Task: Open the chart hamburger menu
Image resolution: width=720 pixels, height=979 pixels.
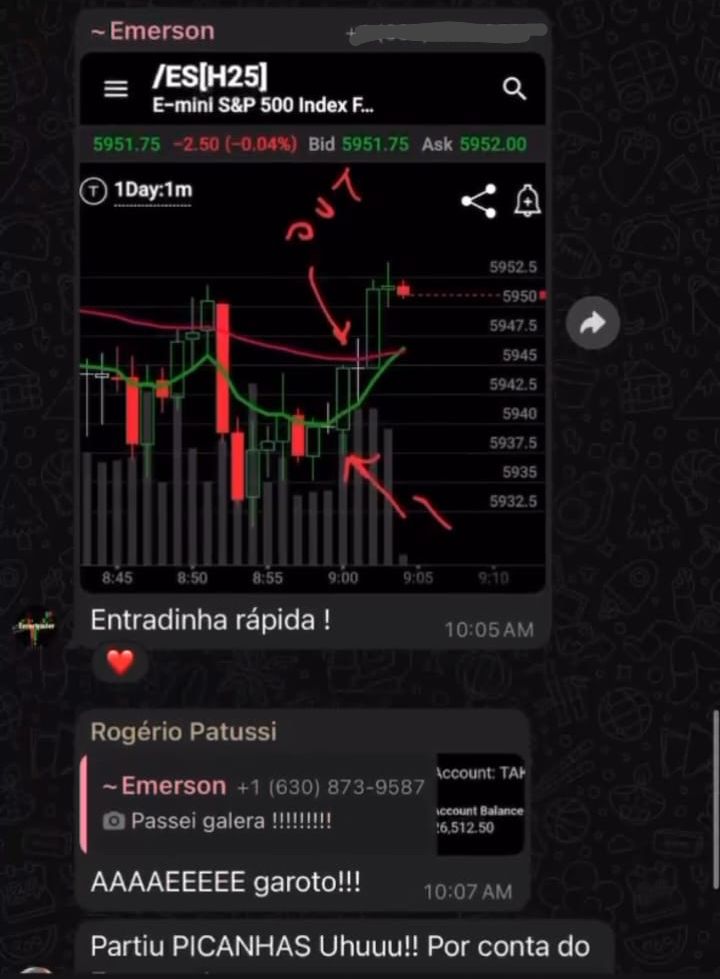Action: (115, 88)
